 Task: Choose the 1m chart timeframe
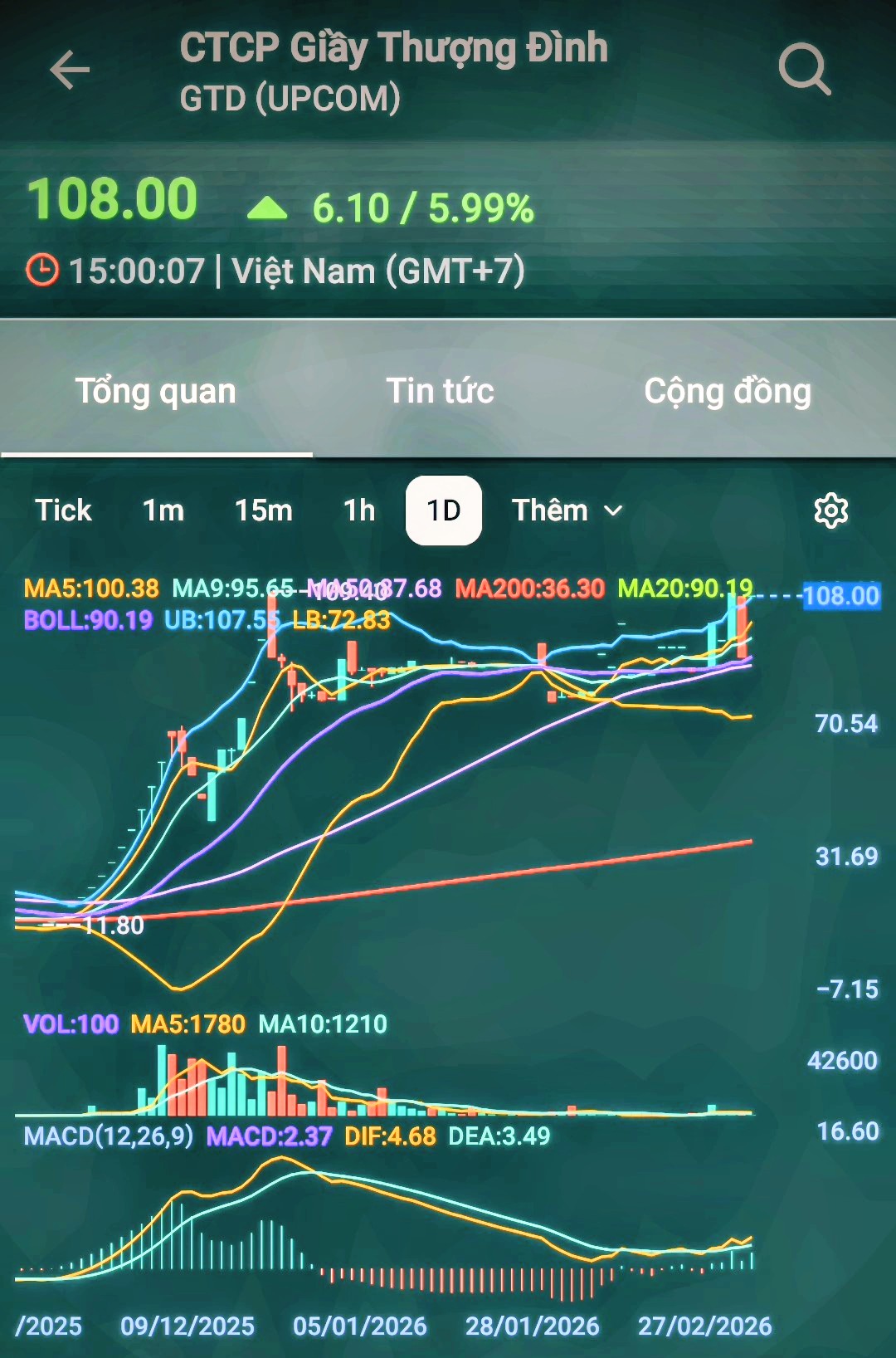(163, 510)
